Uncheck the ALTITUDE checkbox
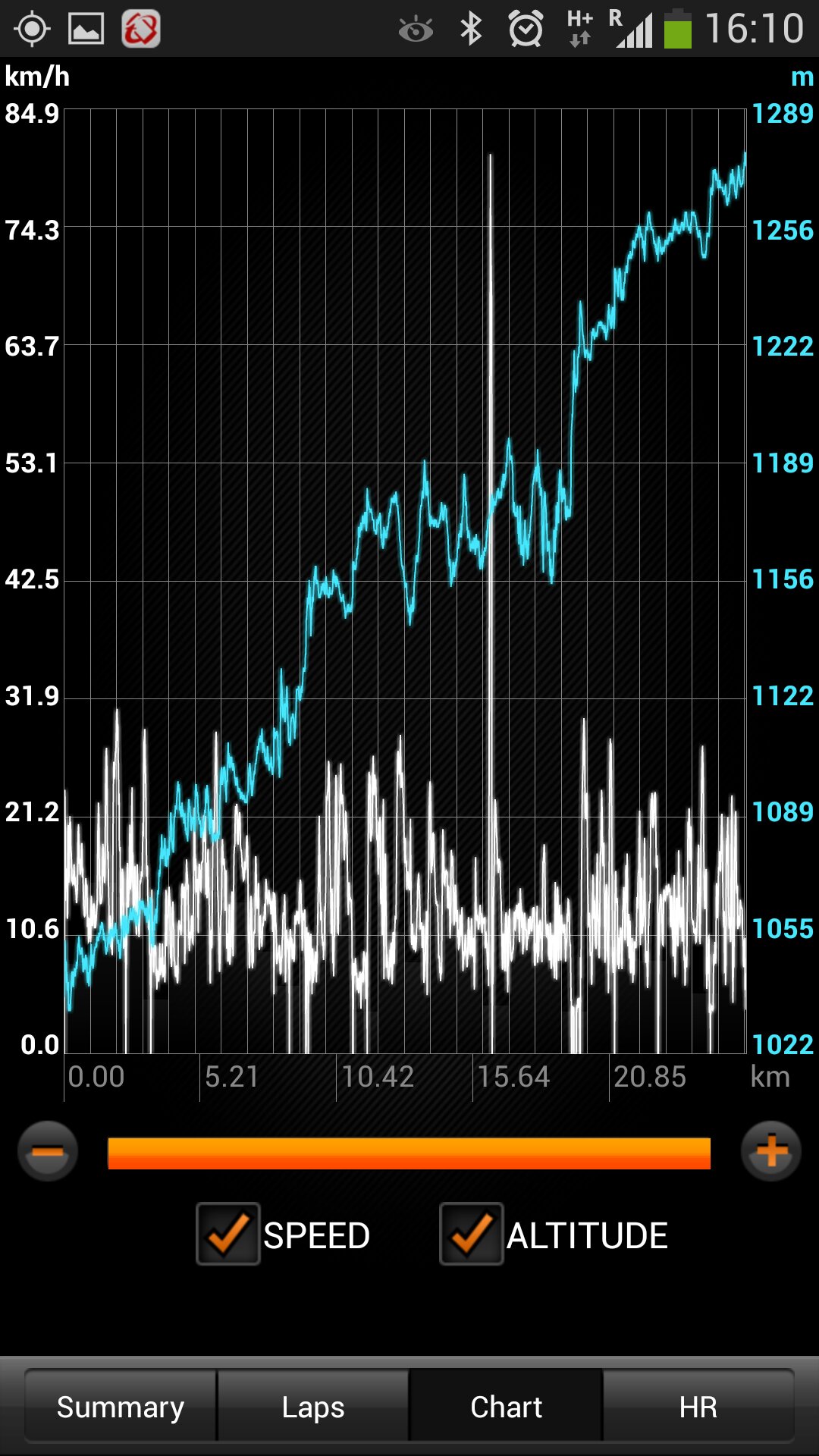This screenshot has width=819, height=1456. (x=472, y=1234)
